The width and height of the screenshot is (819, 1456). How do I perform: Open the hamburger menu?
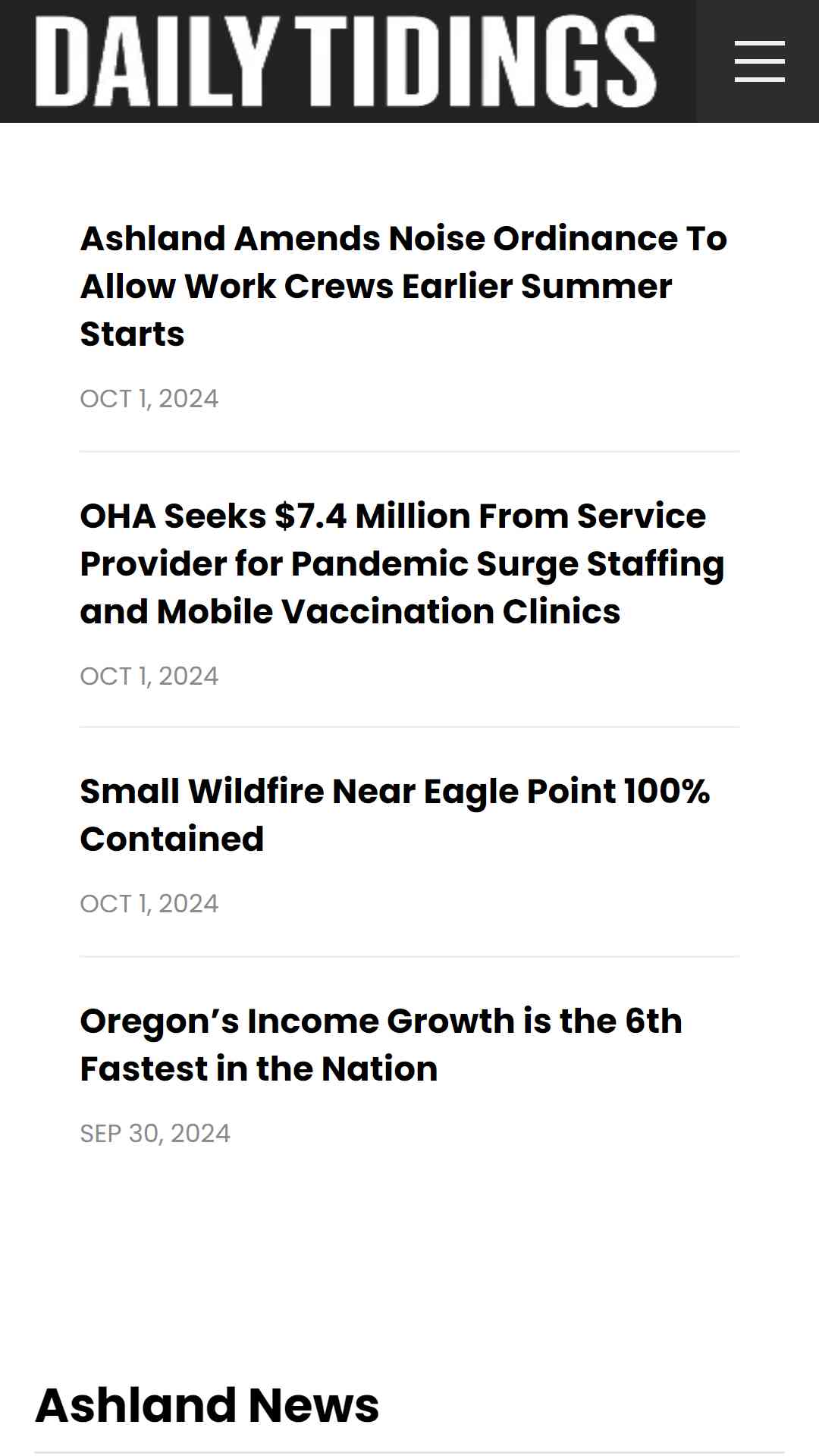[759, 61]
